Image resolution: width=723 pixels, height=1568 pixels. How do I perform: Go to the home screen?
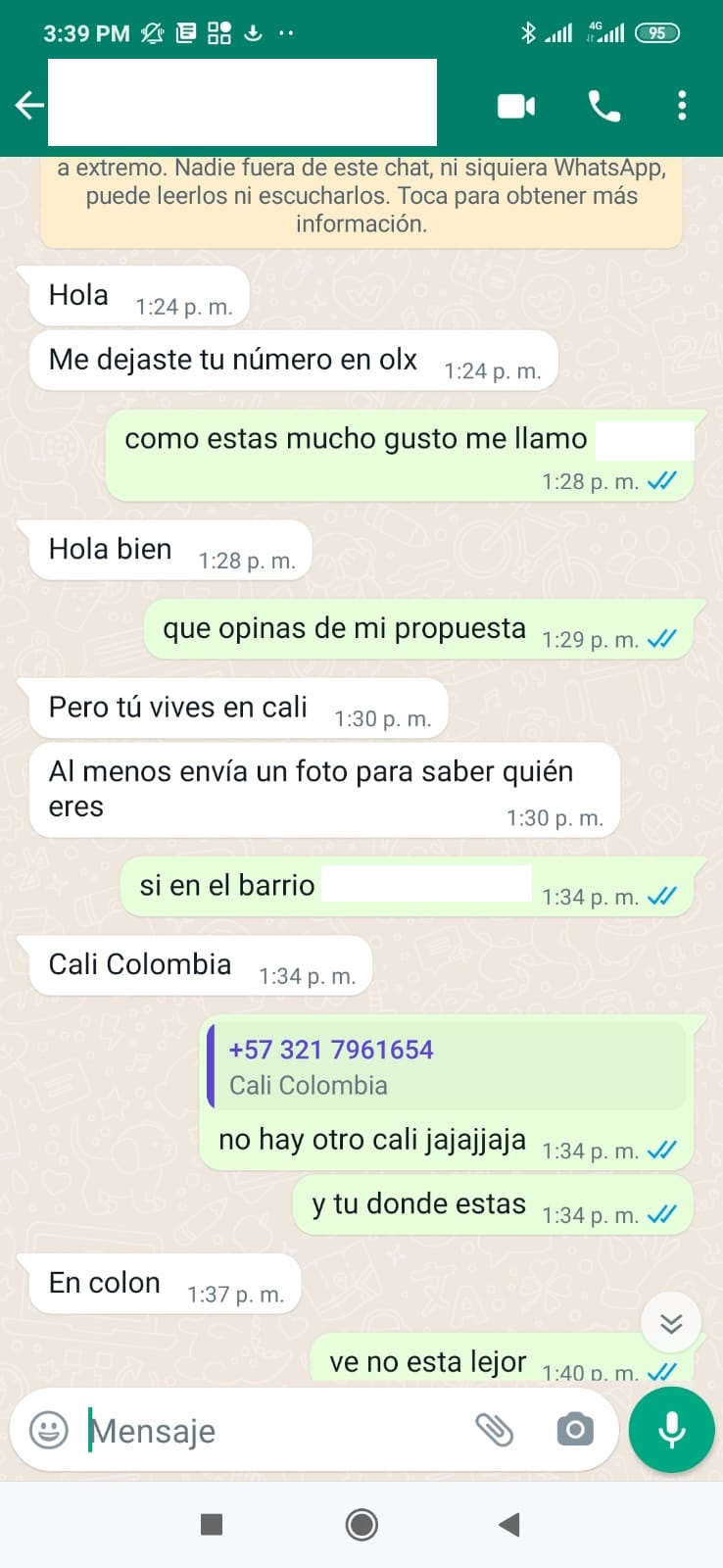click(361, 1525)
